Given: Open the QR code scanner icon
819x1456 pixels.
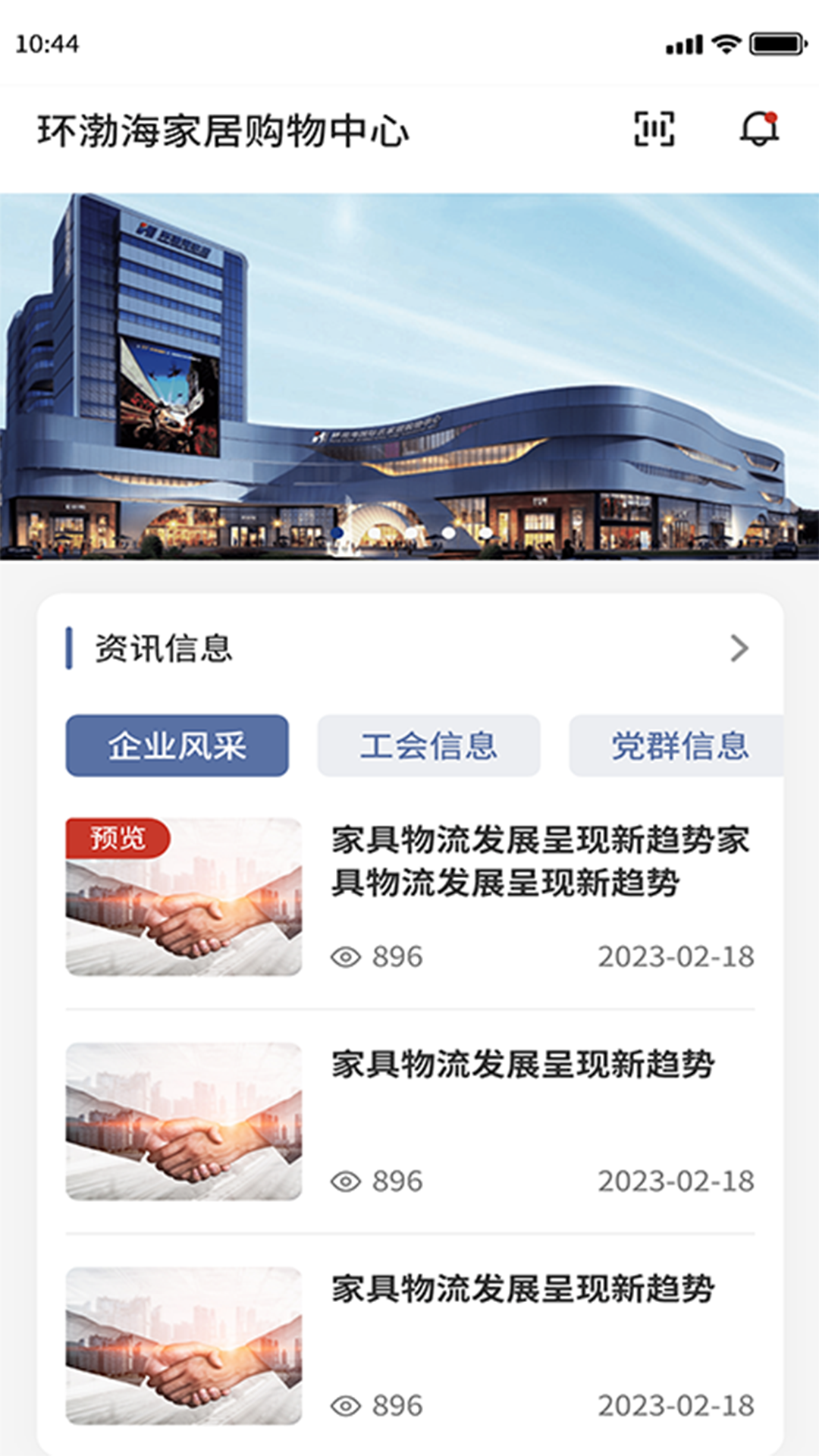Looking at the screenshot, I should pos(654,129).
